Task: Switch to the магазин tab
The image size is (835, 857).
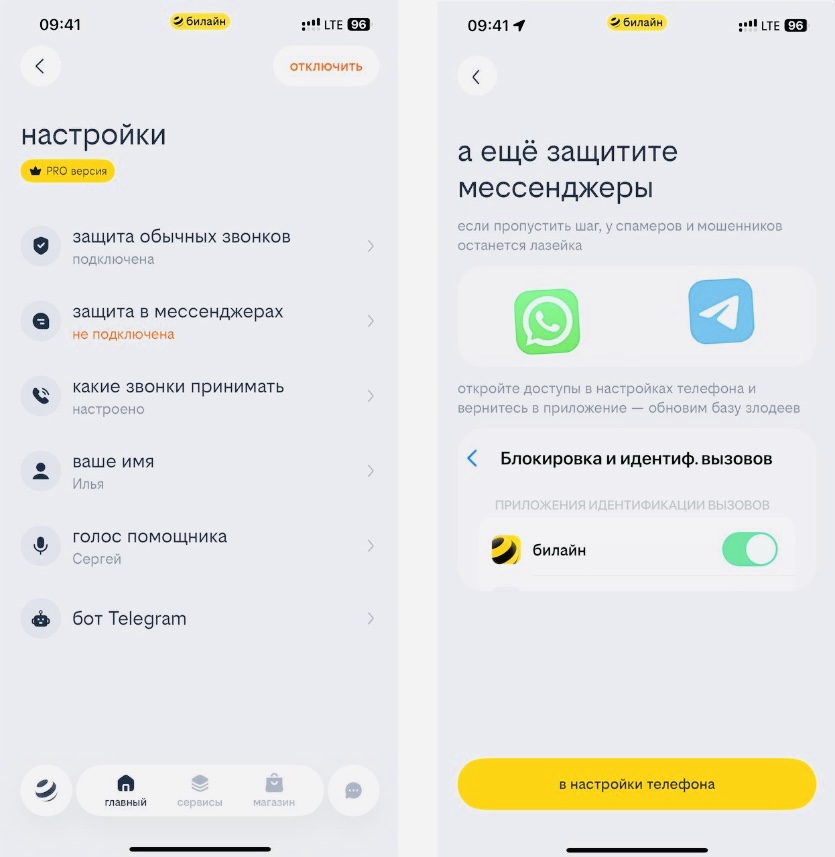Action: point(273,790)
